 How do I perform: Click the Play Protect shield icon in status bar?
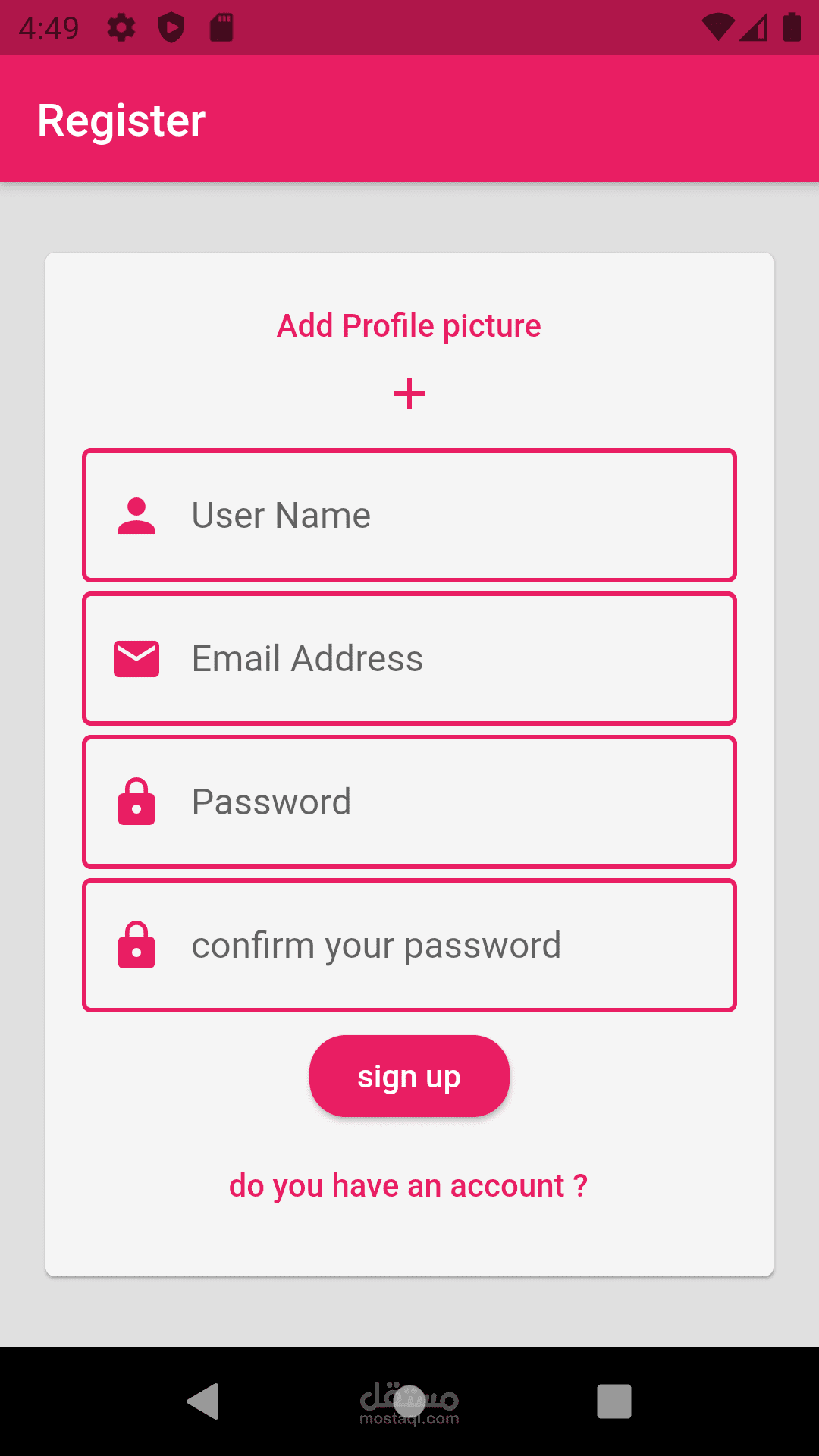pyautogui.click(x=173, y=27)
